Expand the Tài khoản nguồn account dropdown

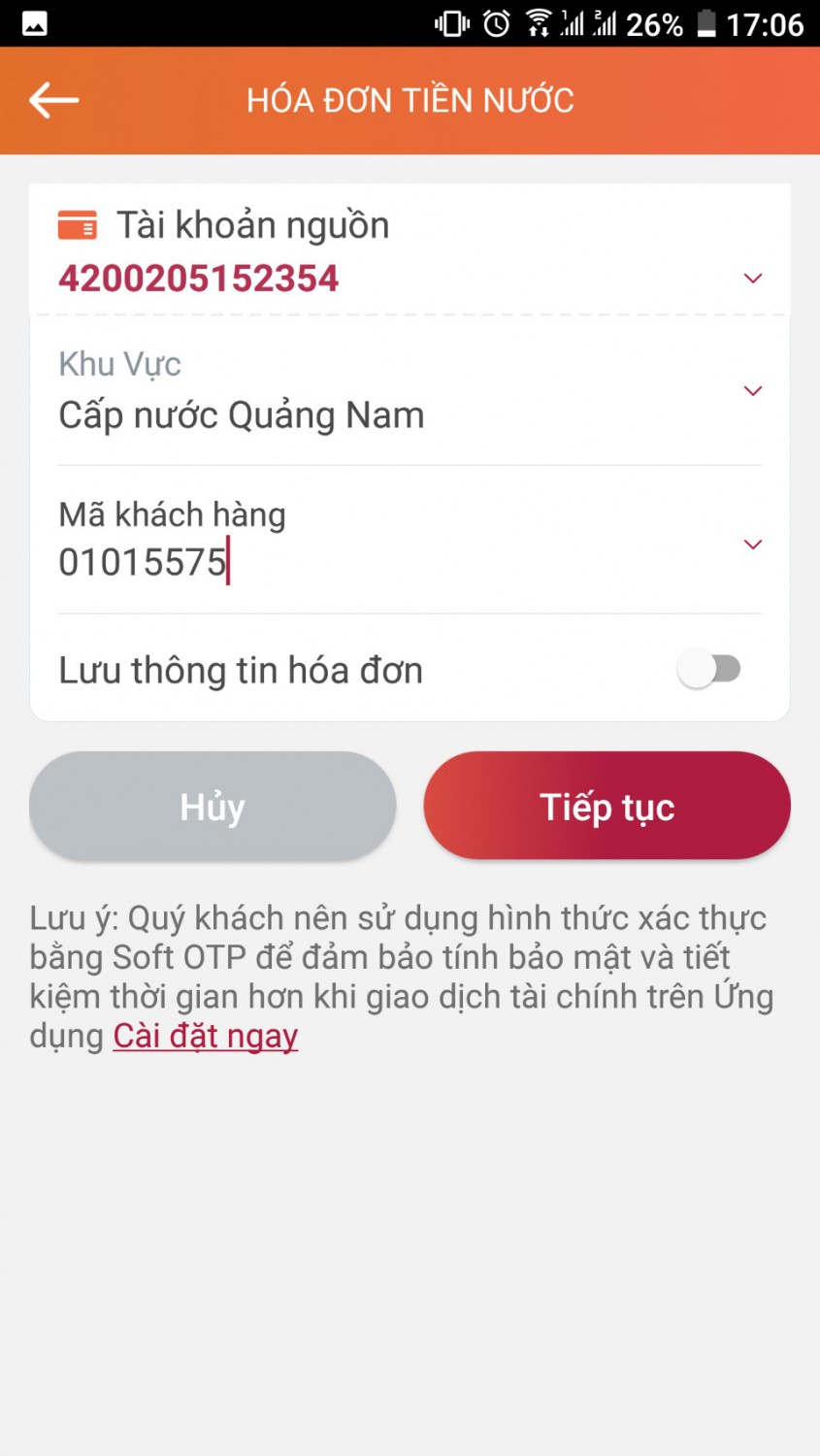point(753,278)
